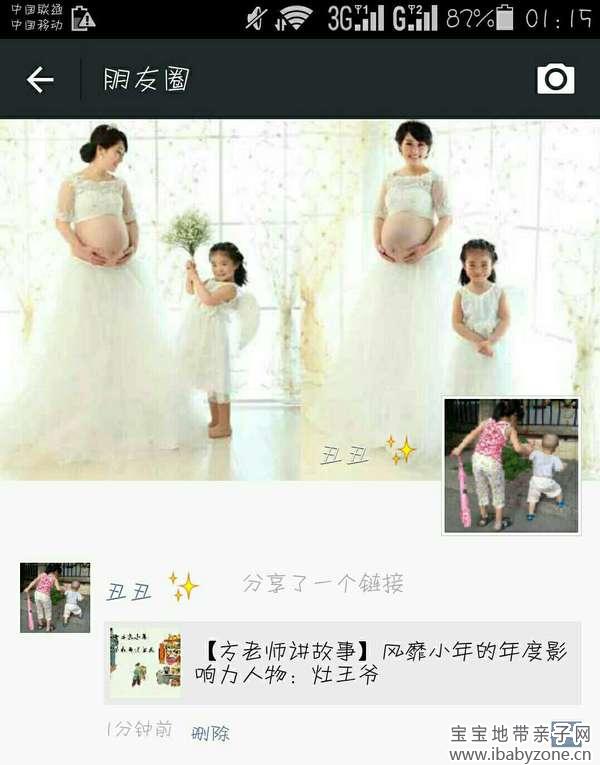Delete this post via 删除
This screenshot has height=765, width=600.
210,733
